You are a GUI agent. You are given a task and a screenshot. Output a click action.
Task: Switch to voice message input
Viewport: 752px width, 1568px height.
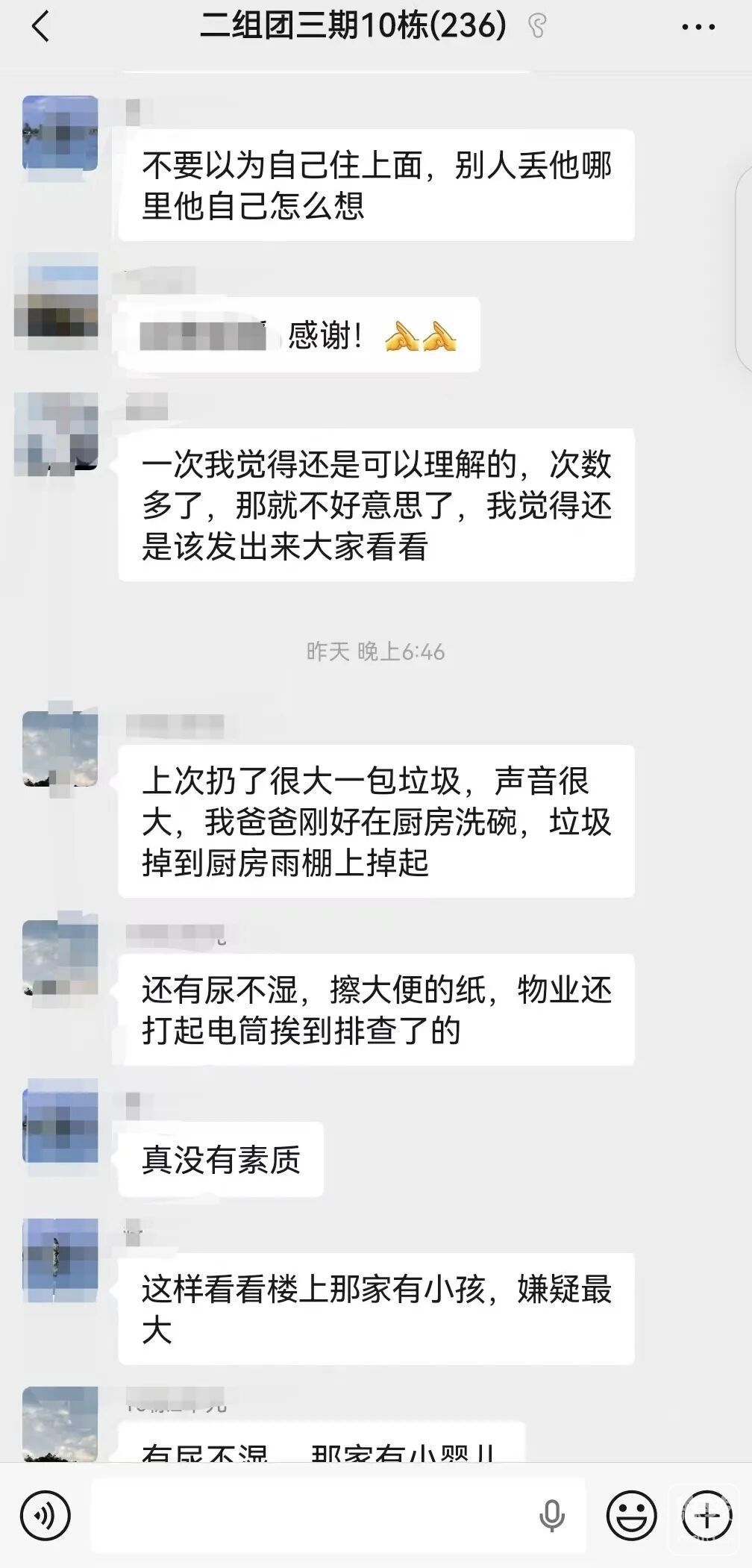coord(46,1516)
